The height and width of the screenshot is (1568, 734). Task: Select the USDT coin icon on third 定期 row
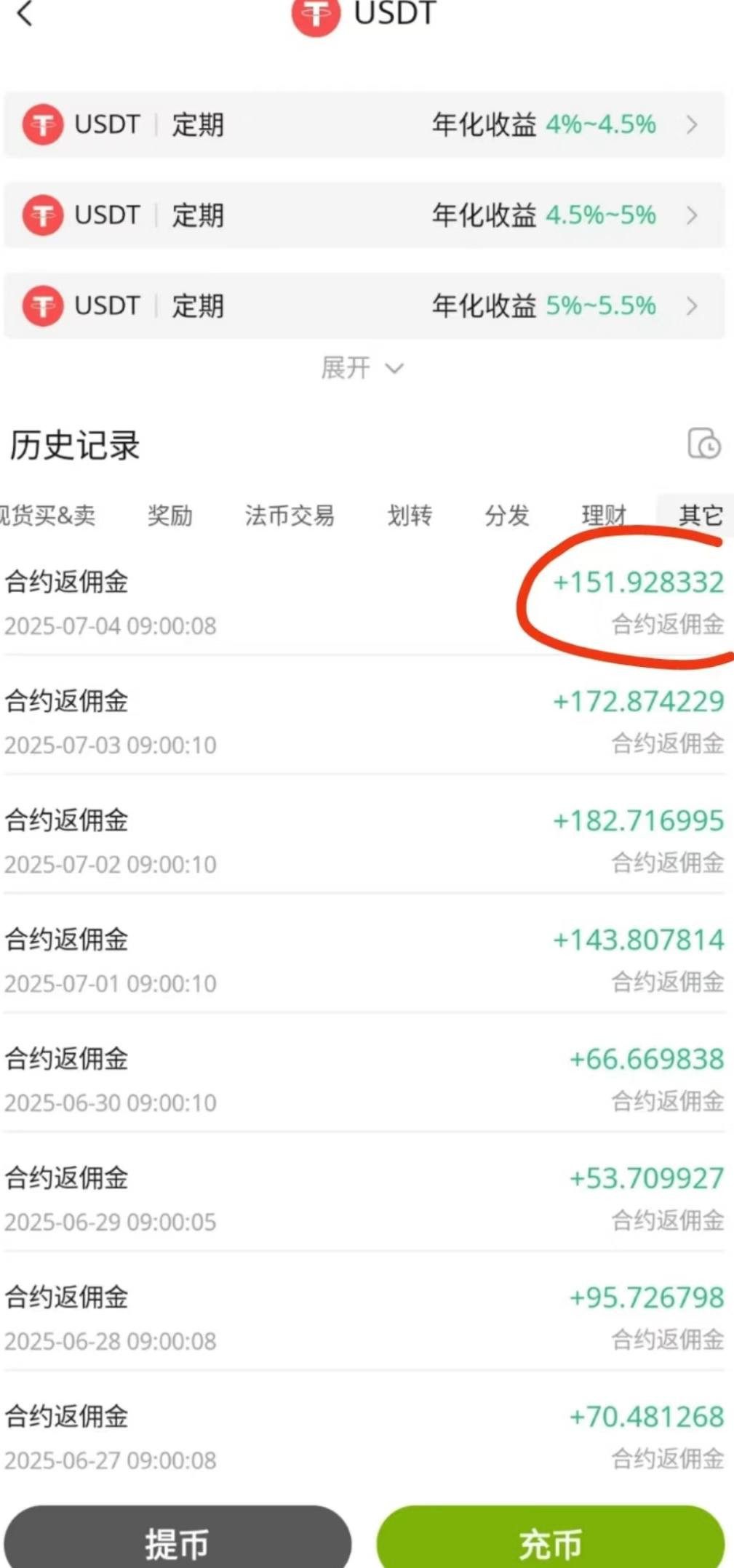[44, 305]
